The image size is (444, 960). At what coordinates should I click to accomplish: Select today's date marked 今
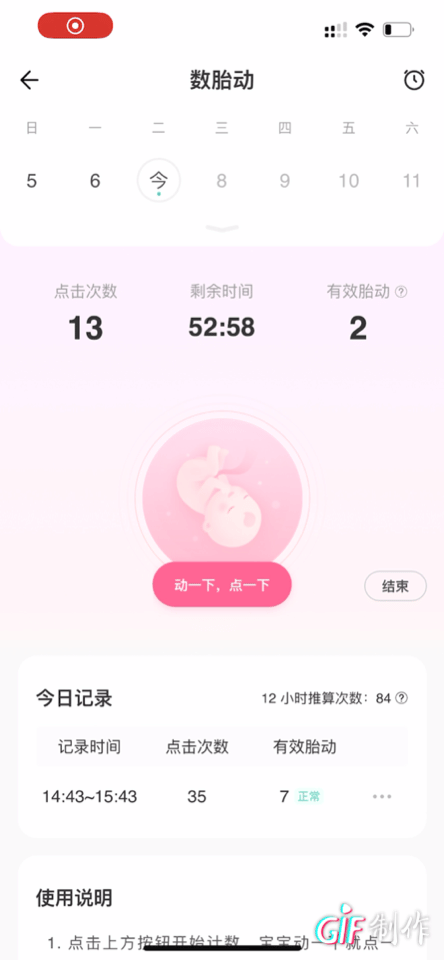(x=159, y=180)
